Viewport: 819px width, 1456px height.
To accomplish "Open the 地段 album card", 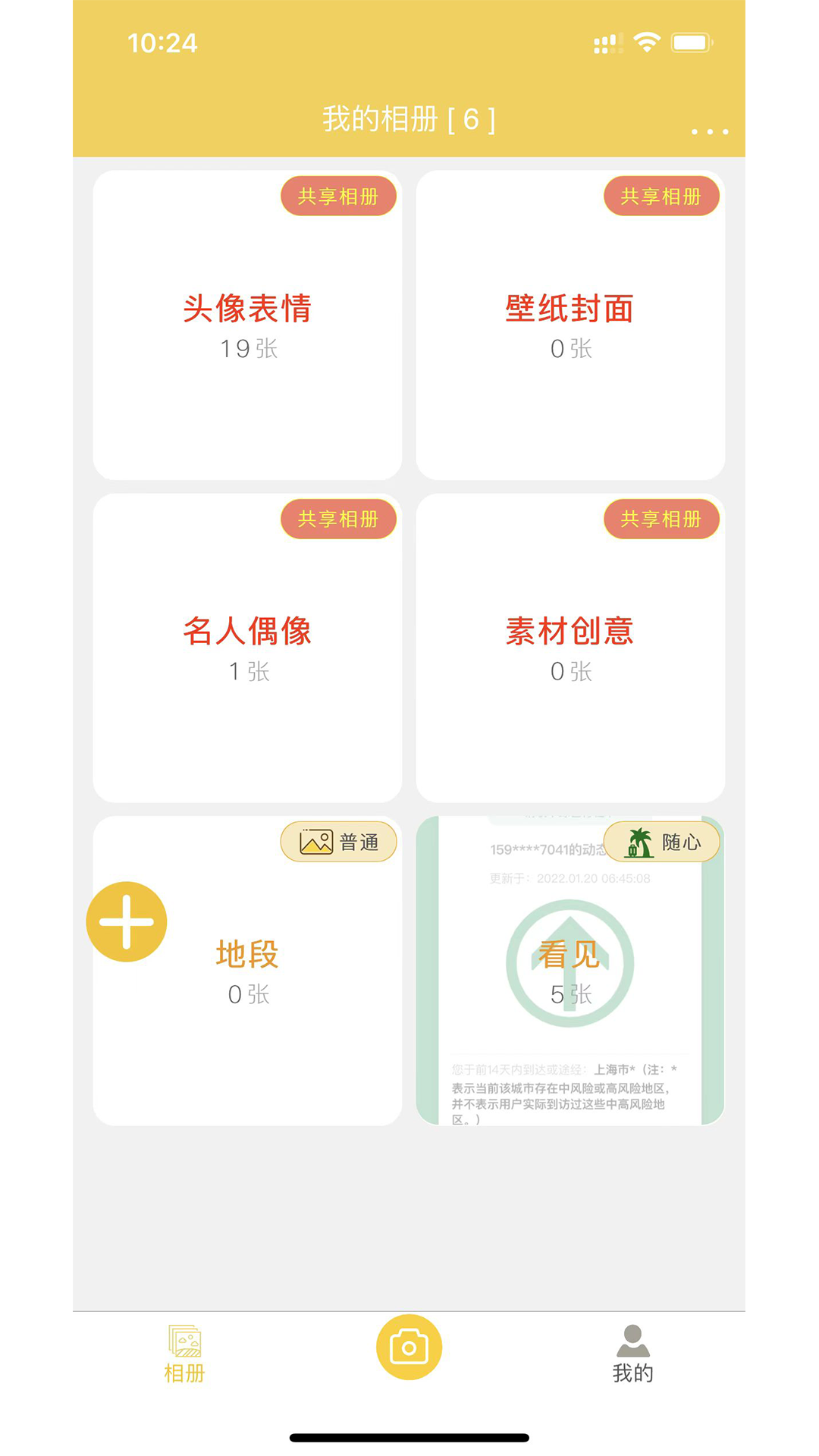I will coord(248,971).
